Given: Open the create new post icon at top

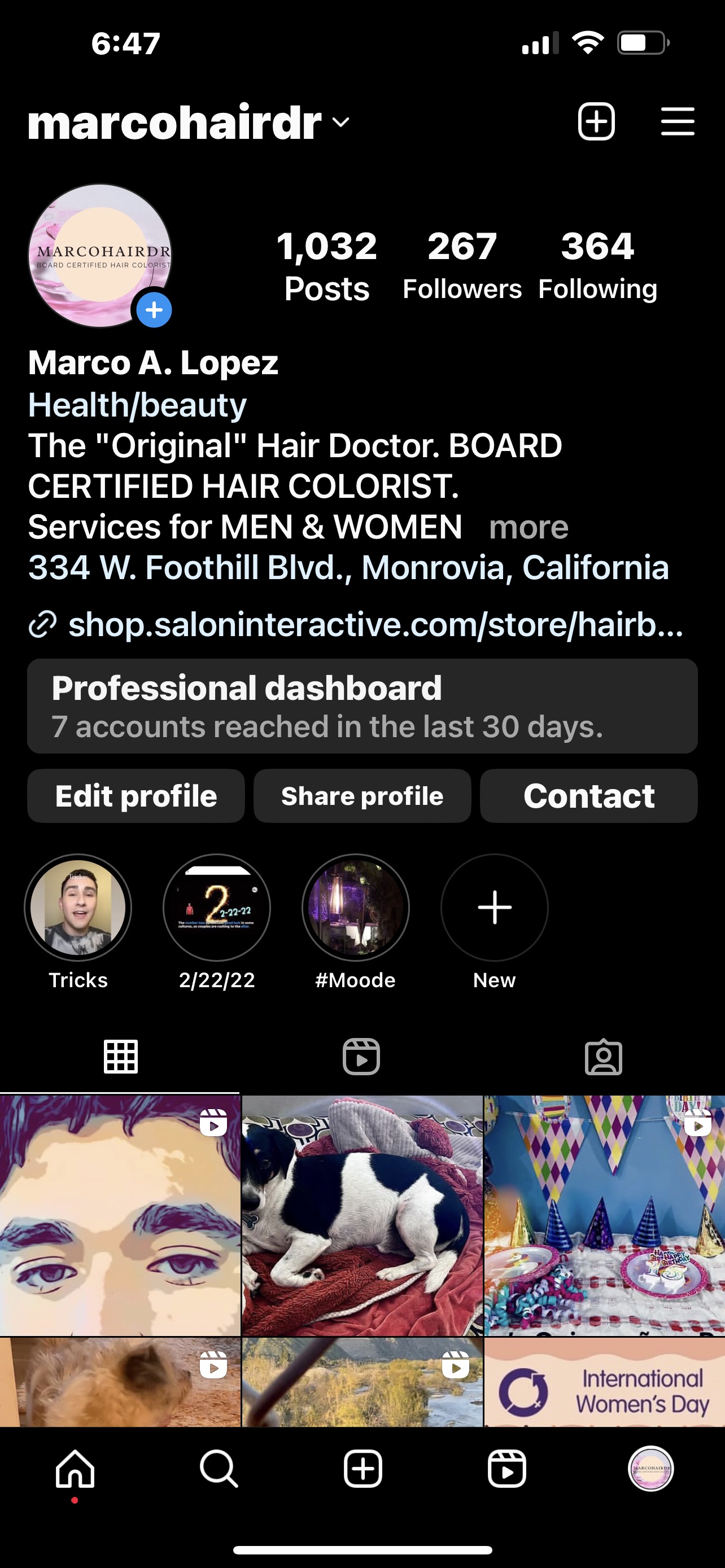Looking at the screenshot, I should [x=597, y=122].
